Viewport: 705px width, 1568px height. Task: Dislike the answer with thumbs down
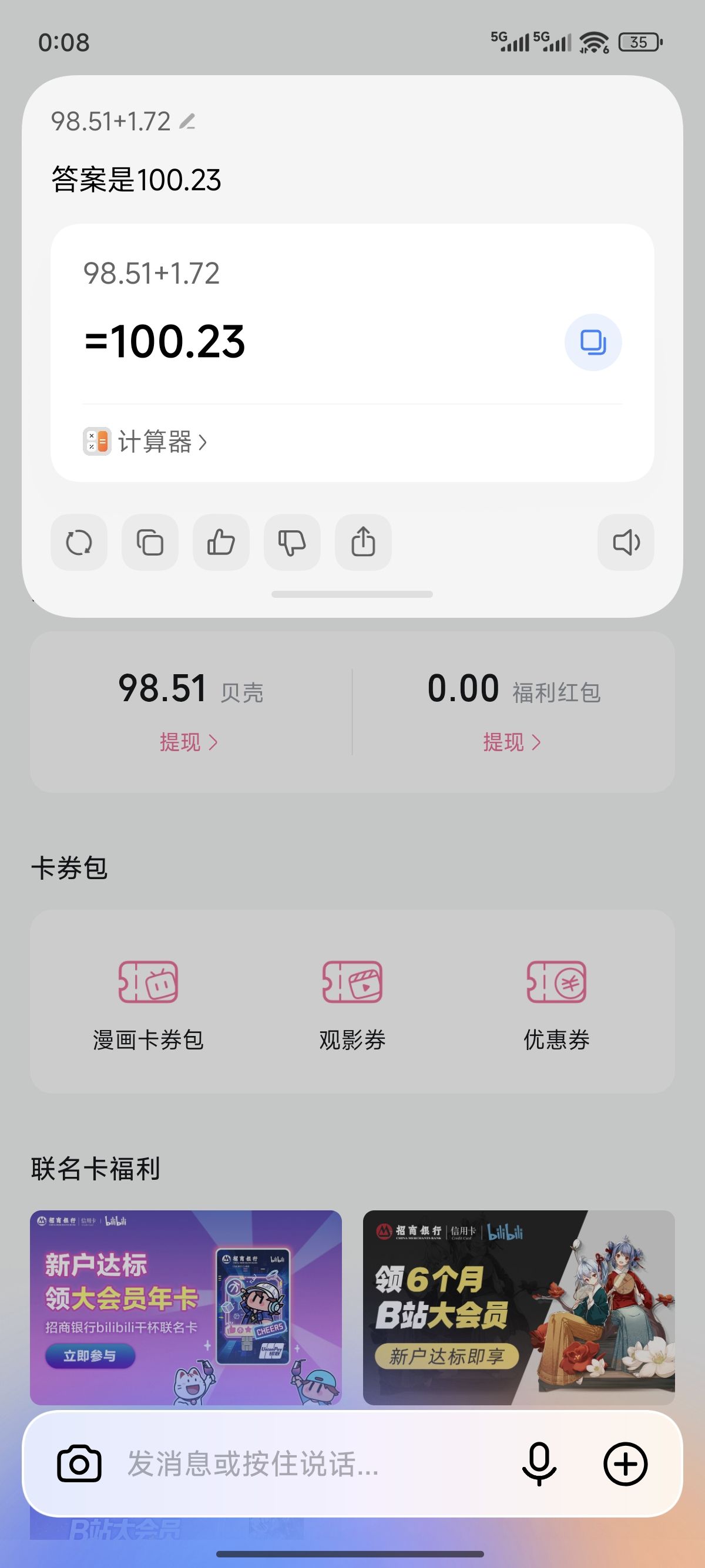292,543
